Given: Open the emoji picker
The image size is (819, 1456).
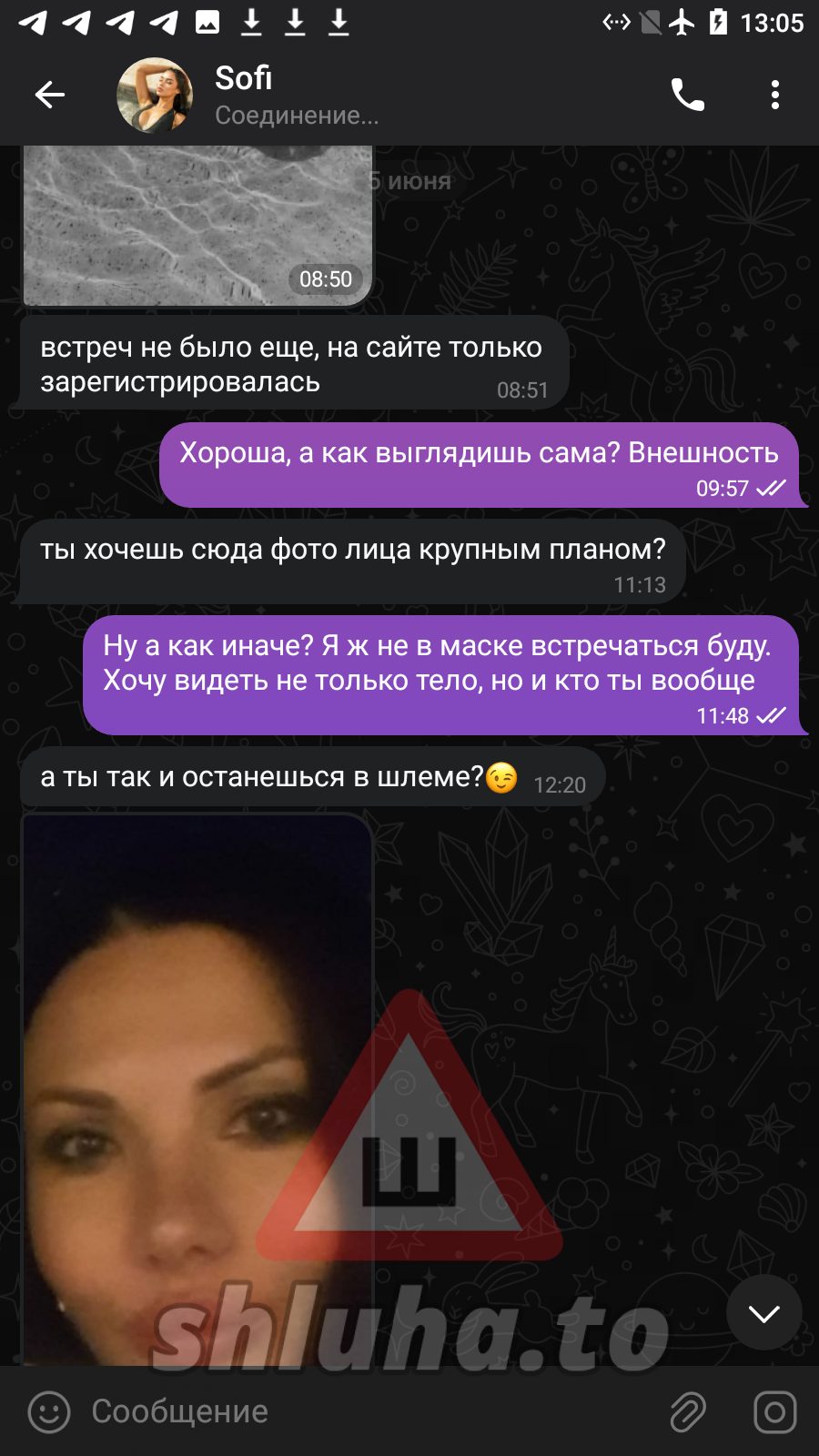Looking at the screenshot, I should click(49, 1412).
